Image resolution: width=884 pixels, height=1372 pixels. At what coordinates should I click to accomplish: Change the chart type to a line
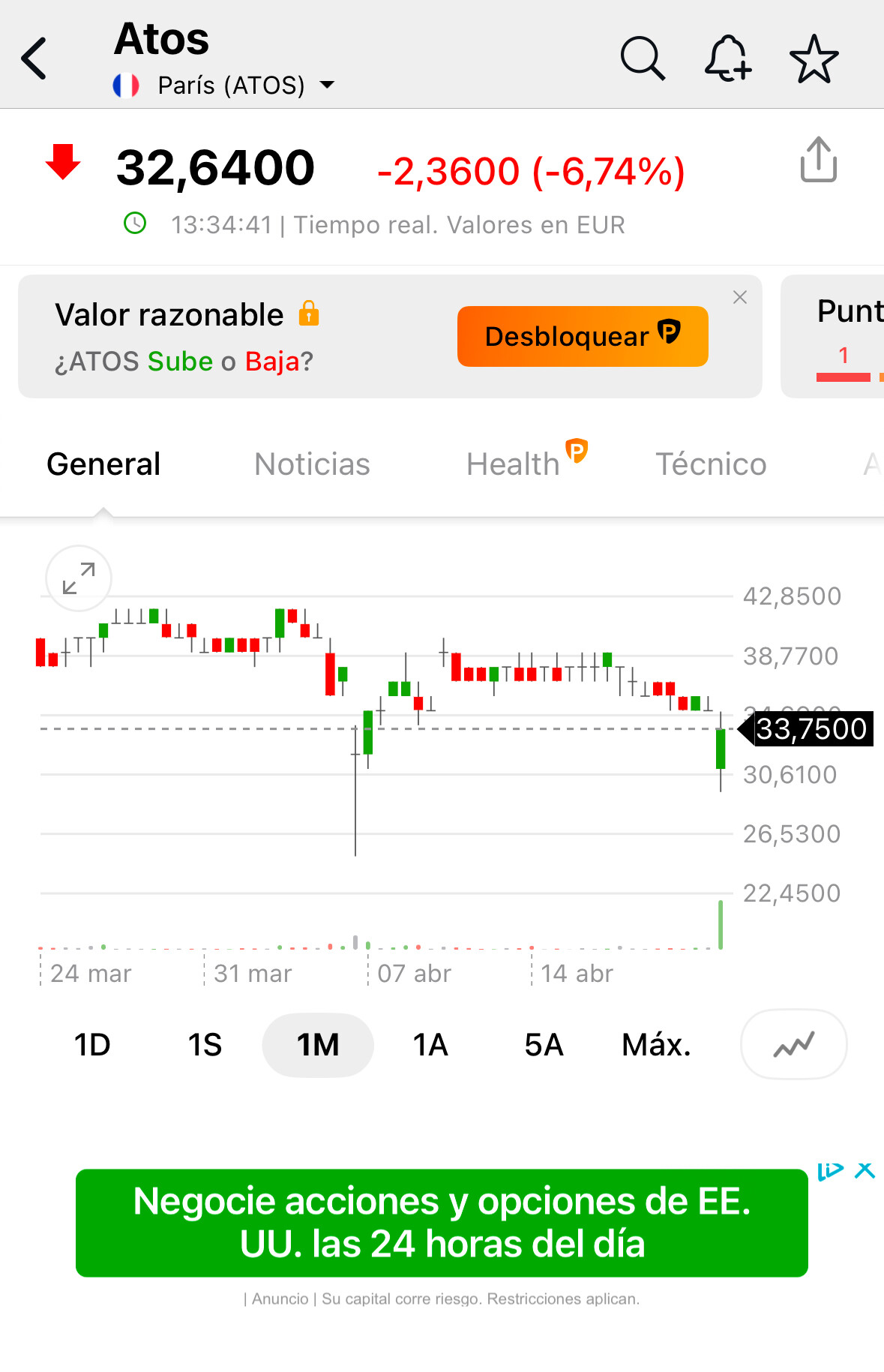pyautogui.click(x=793, y=1044)
